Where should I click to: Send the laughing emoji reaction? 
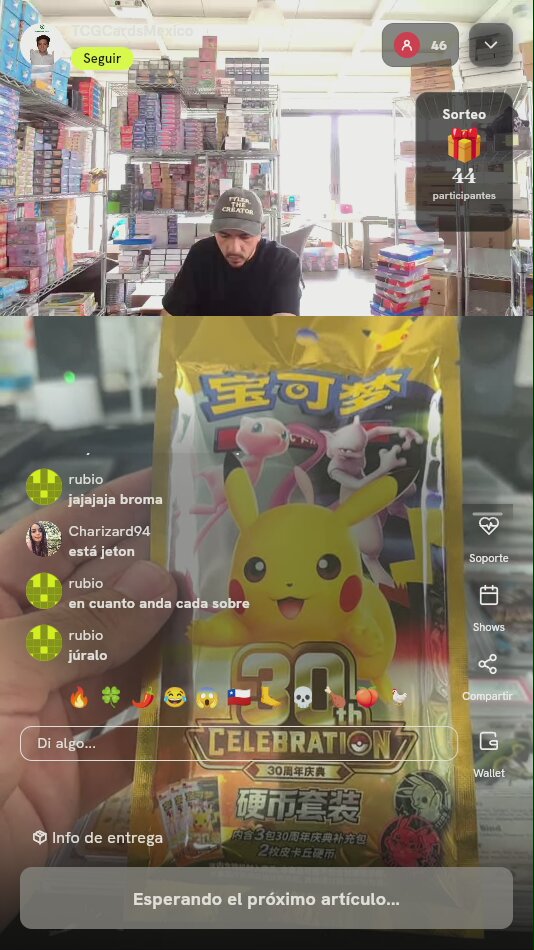point(175,697)
